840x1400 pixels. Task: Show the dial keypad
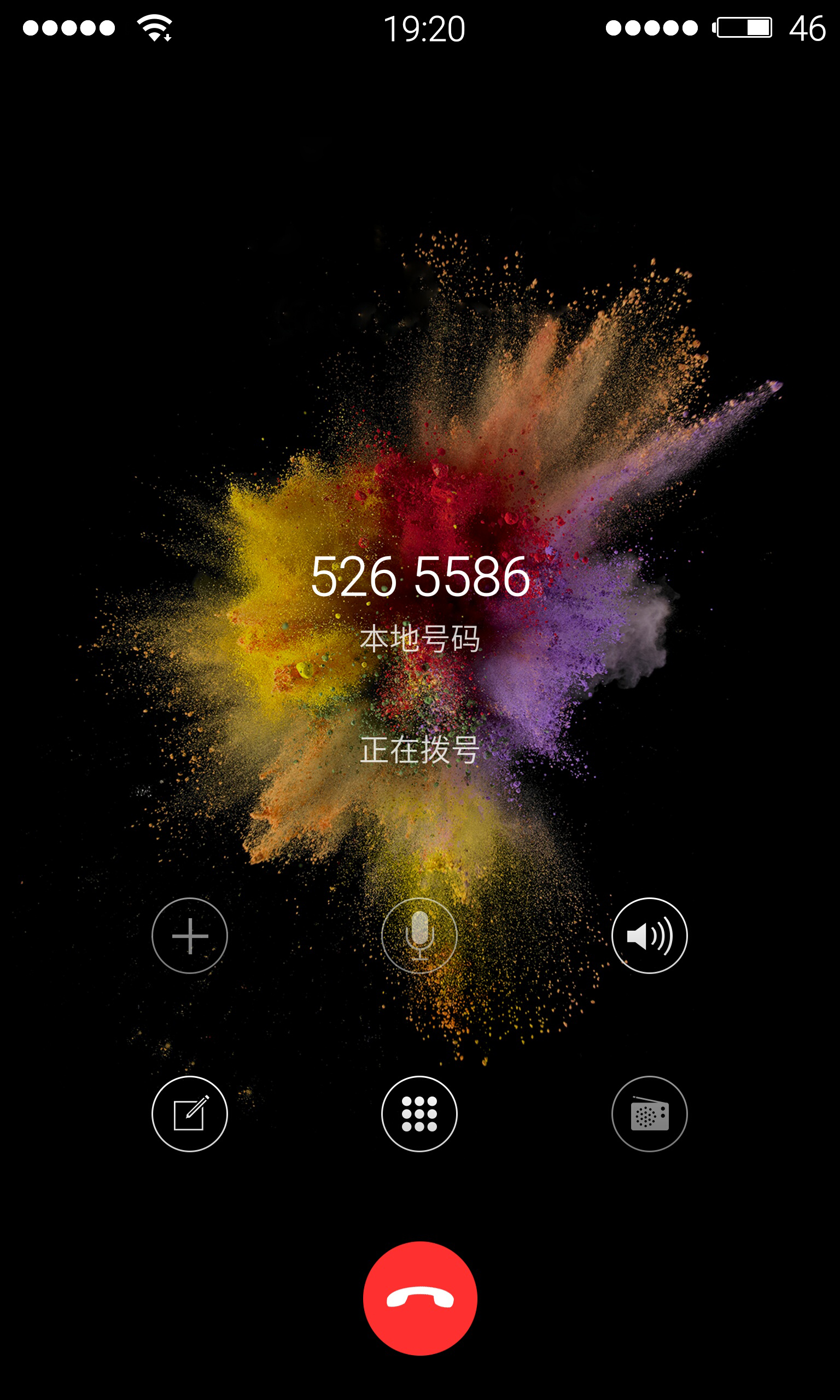pyautogui.click(x=419, y=1113)
